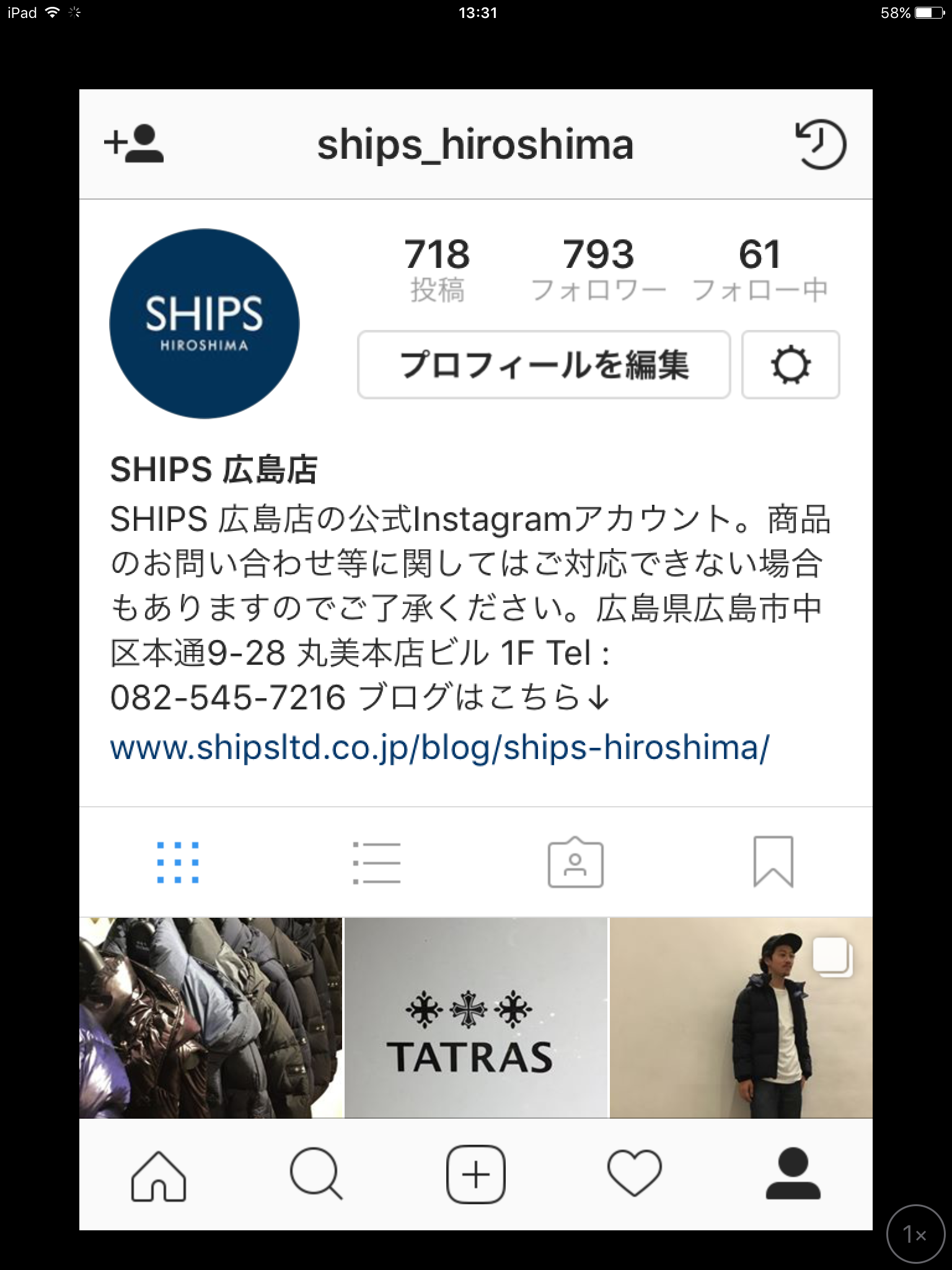Viewport: 952px width, 1270px height.
Task: Open the archive clock icon
Action: 820,145
